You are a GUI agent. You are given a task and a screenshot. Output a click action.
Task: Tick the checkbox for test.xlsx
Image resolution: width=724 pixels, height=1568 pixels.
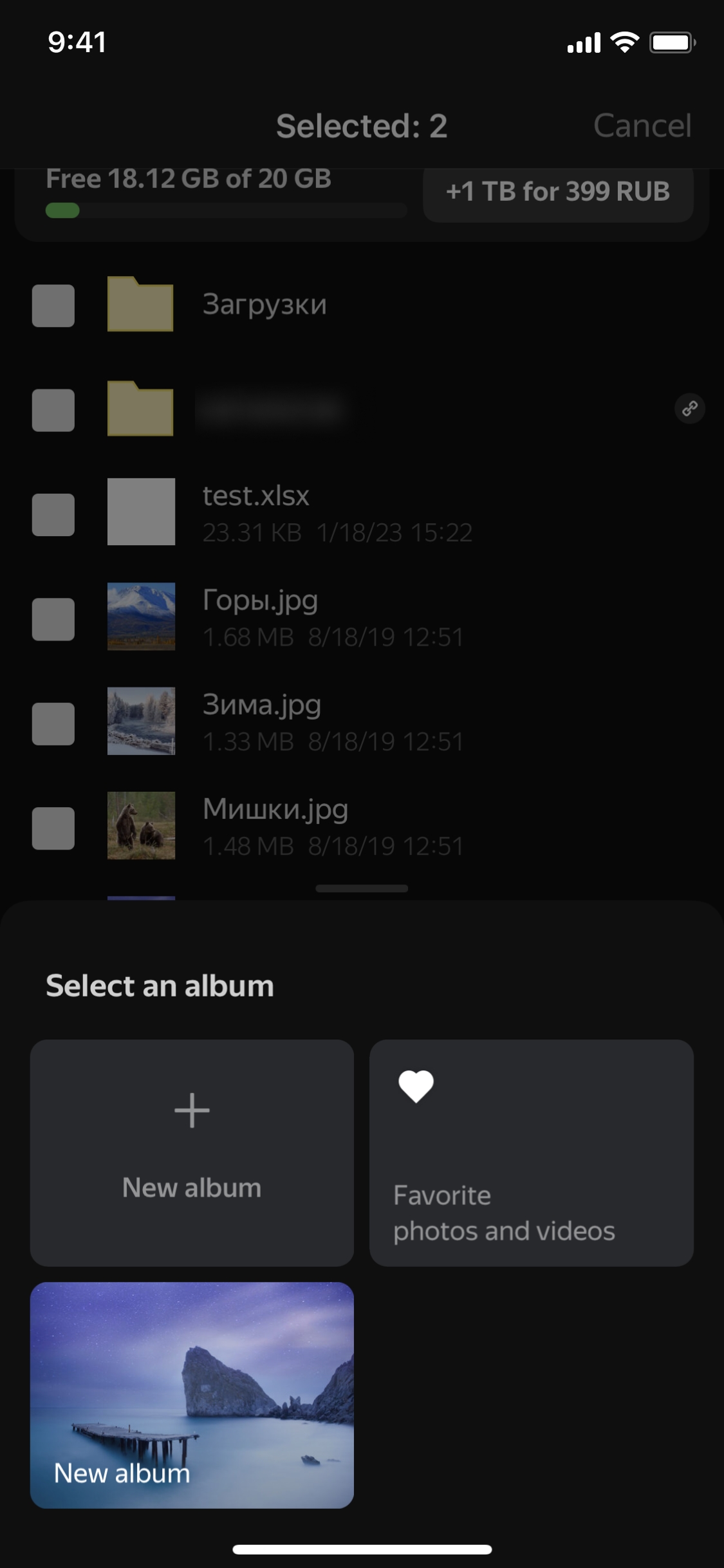click(x=53, y=514)
